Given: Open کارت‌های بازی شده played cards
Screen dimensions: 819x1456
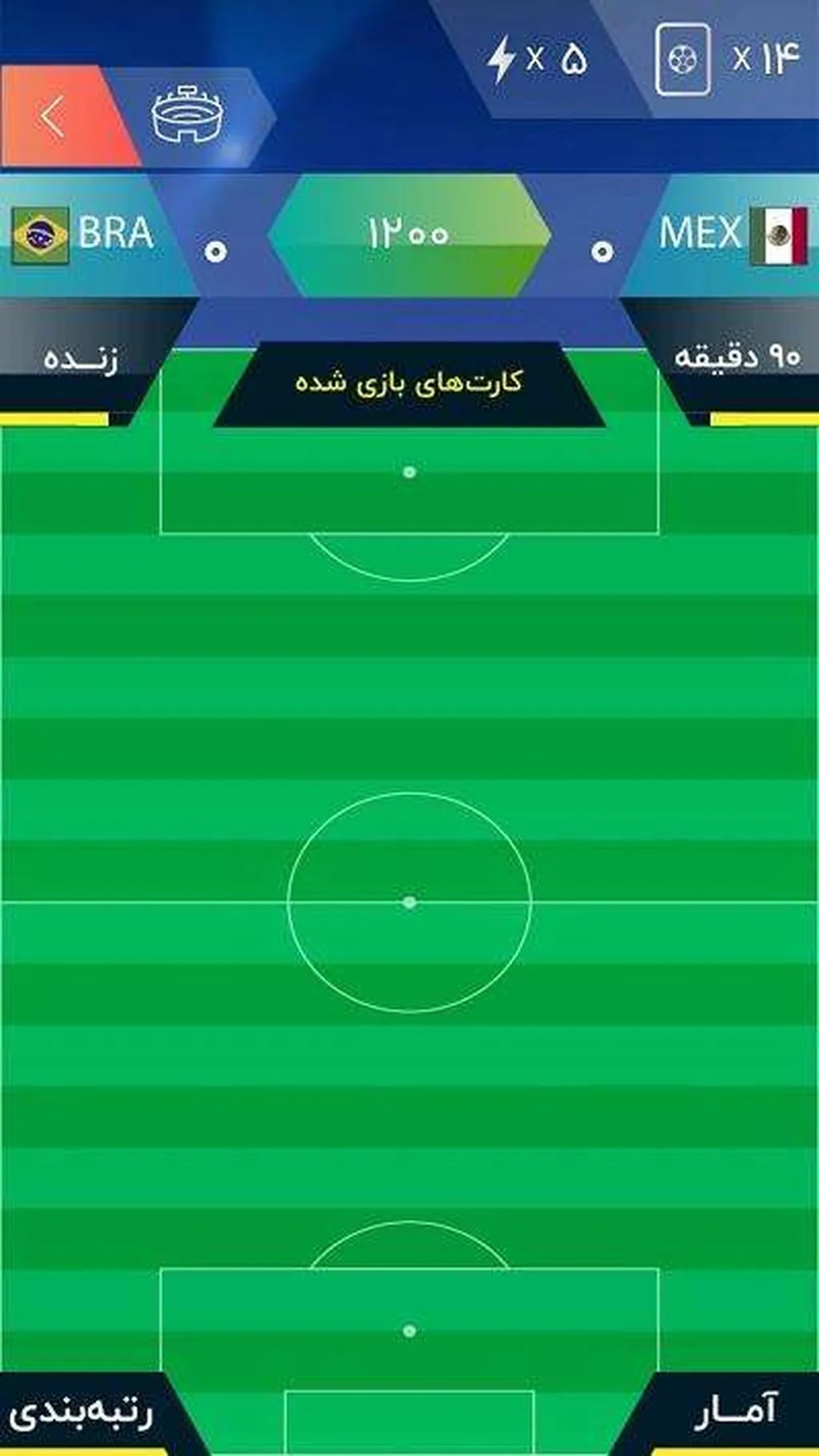Looking at the screenshot, I should coord(409,382).
